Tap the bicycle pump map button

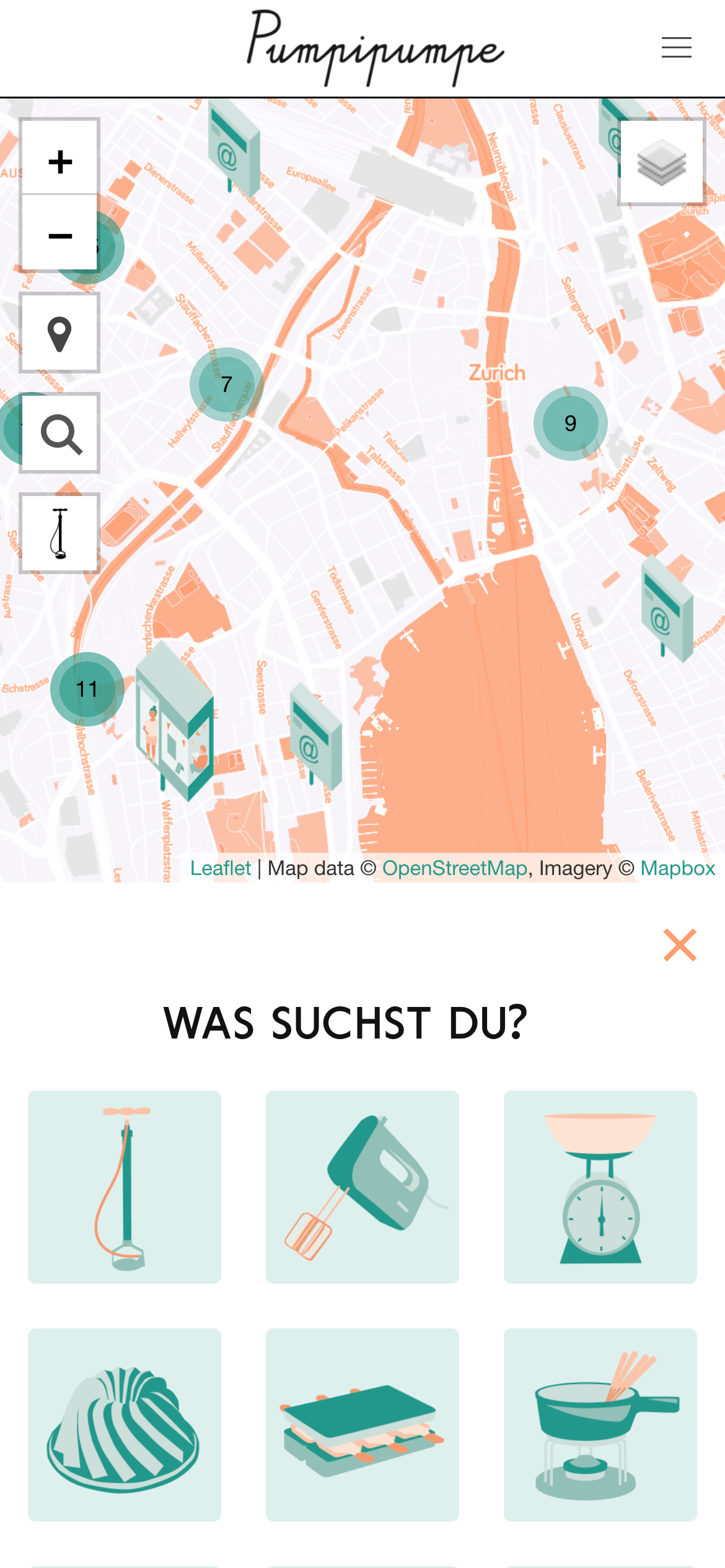click(60, 533)
